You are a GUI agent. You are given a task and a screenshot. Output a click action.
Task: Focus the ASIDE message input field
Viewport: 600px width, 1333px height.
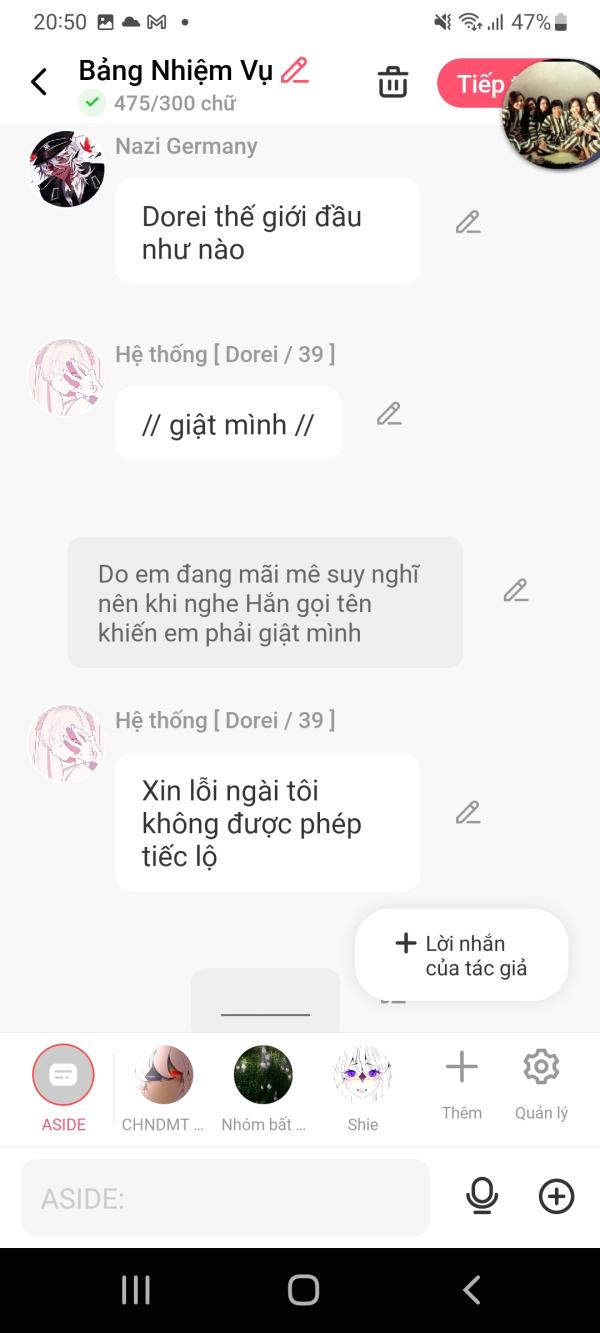pyautogui.click(x=225, y=1198)
